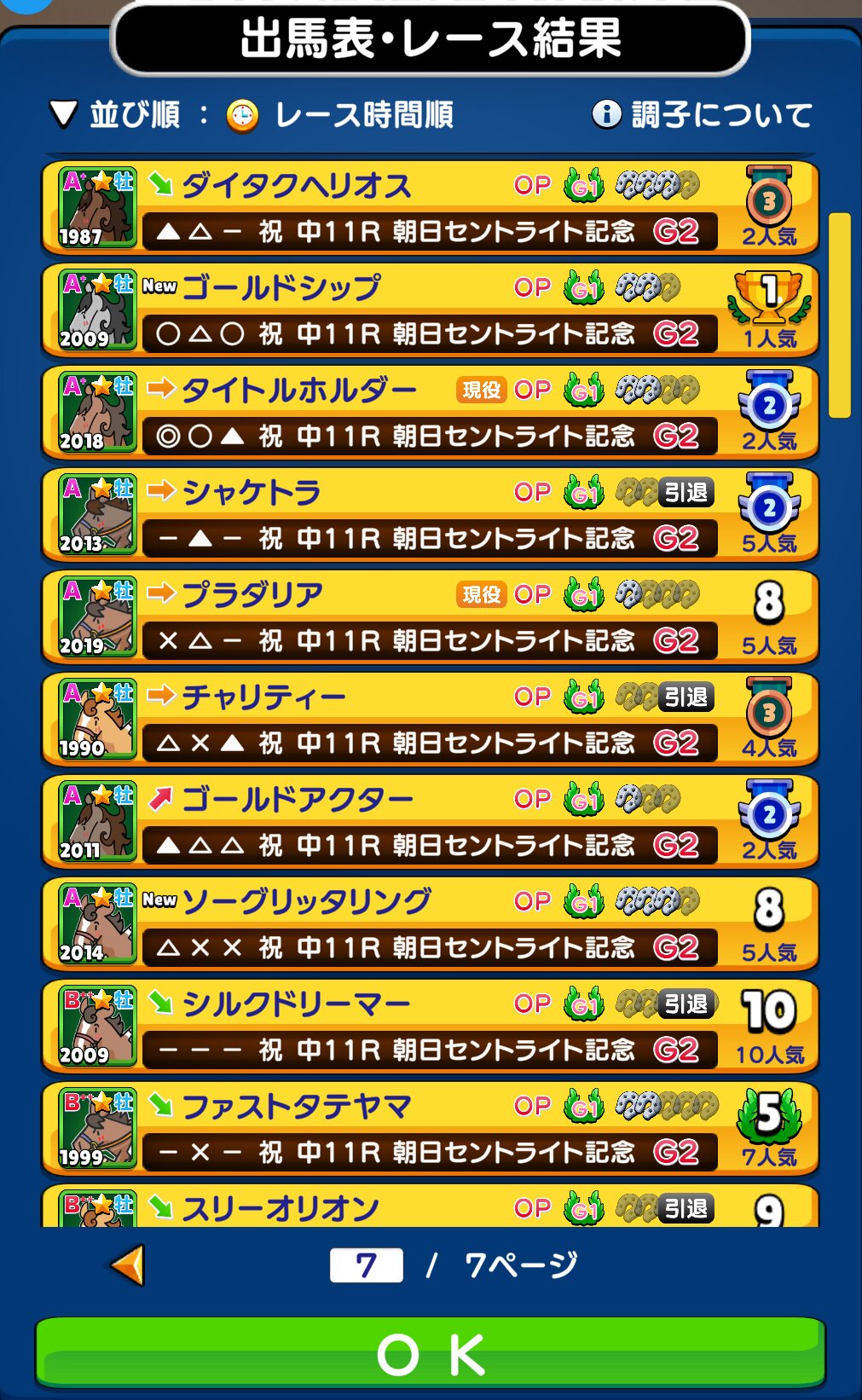Select the チャリティー row
Viewport: 862px width, 1400px height.
pos(430,720)
